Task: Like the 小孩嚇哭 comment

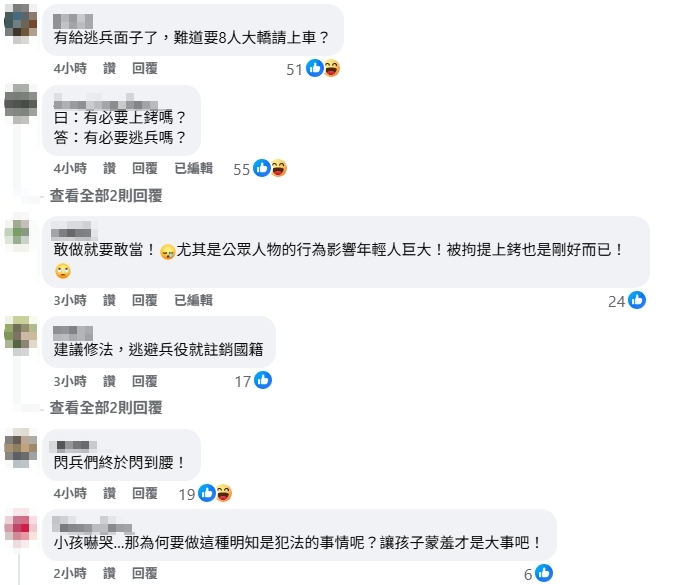Action: click(x=109, y=574)
